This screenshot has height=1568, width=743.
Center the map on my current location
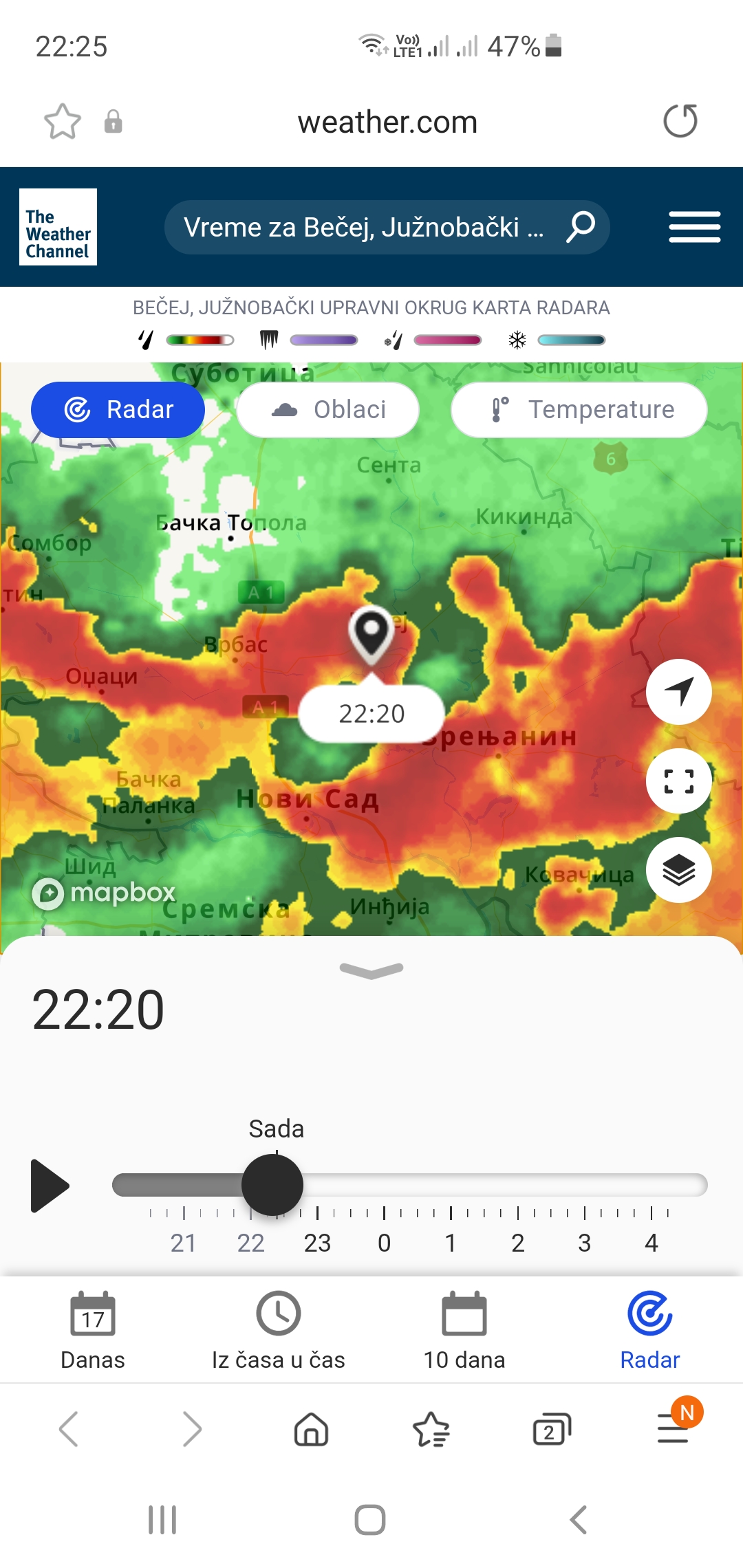point(678,692)
